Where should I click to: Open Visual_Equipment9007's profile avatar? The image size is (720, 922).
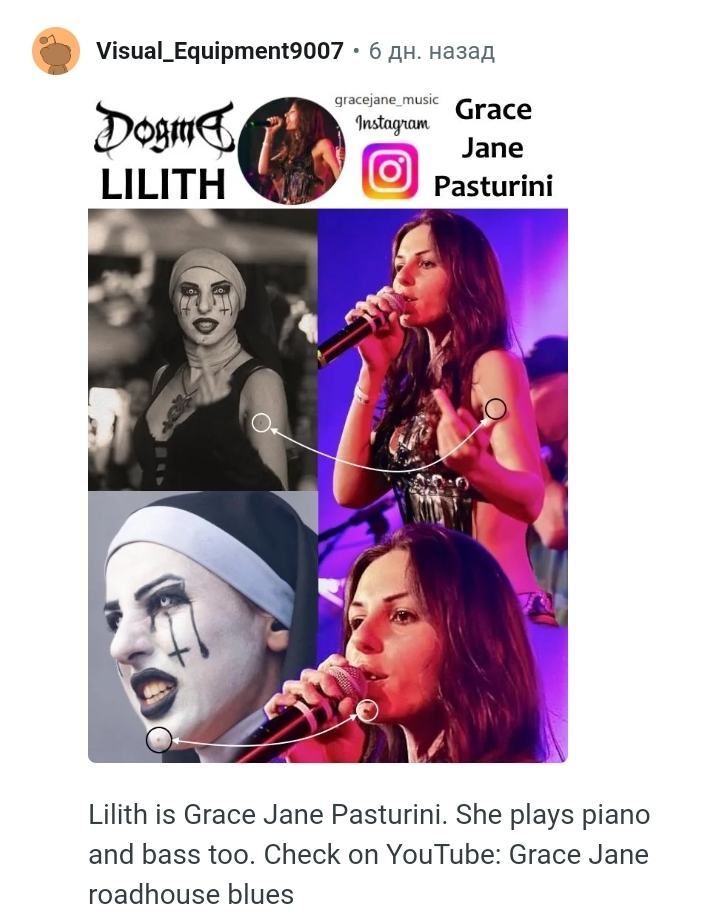pos(56,51)
